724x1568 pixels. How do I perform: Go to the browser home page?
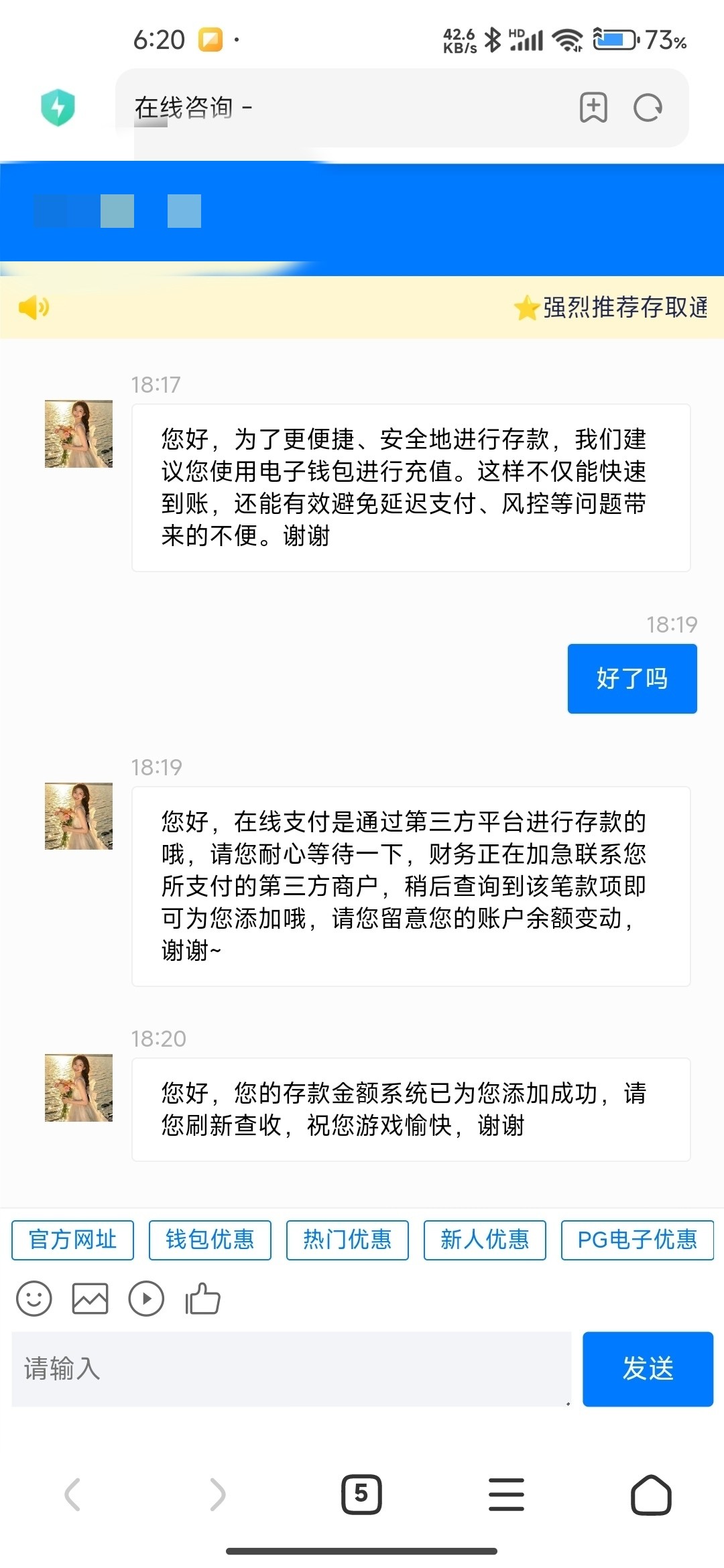(651, 1494)
